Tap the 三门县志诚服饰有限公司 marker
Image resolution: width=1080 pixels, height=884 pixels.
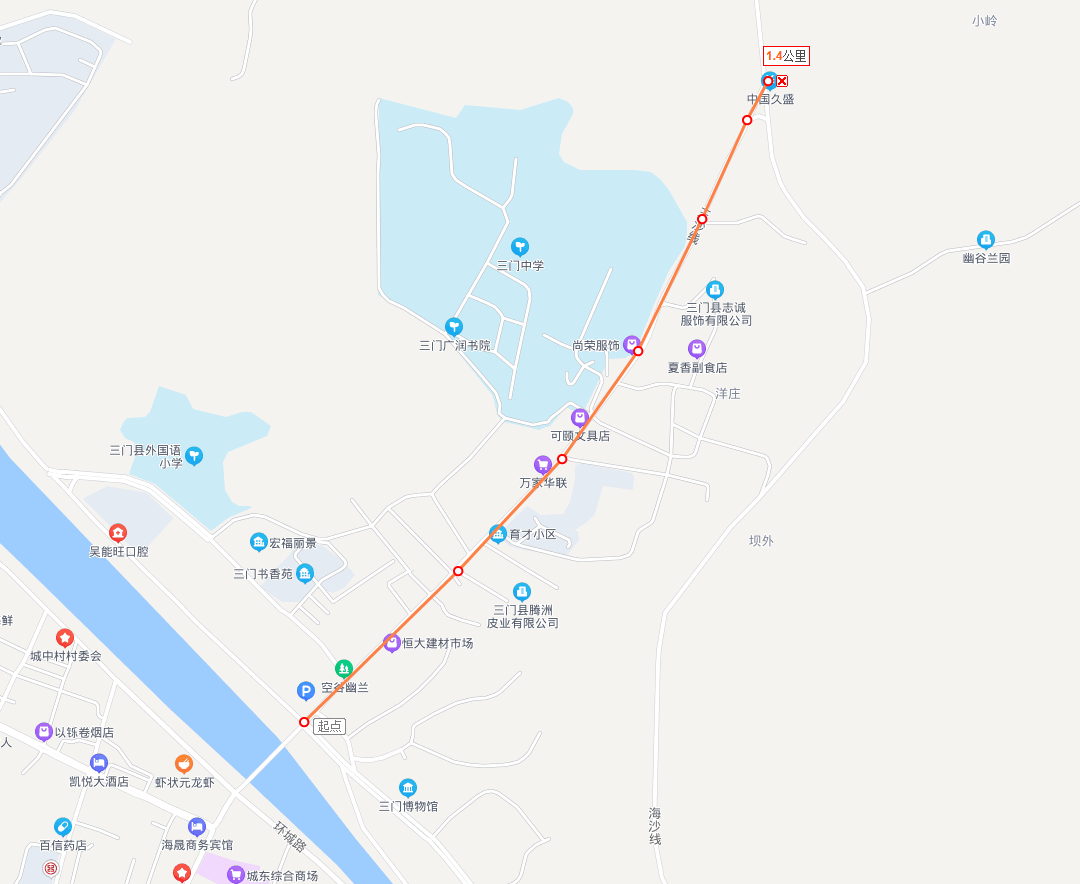[x=715, y=289]
